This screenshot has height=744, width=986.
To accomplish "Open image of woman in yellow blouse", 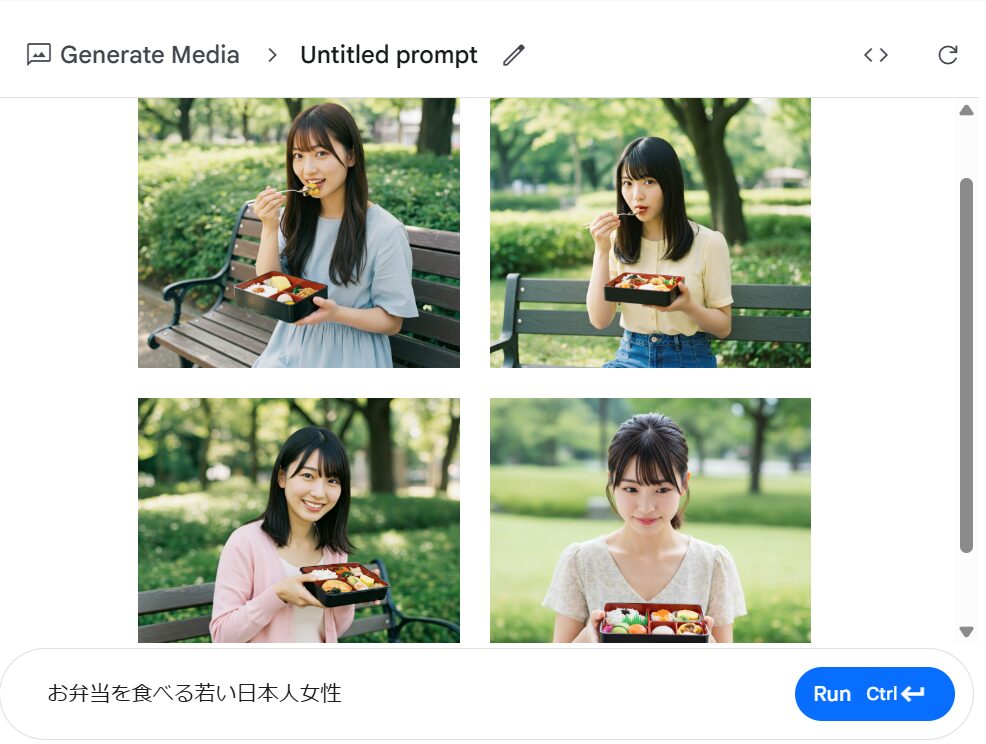I will coord(650,233).
